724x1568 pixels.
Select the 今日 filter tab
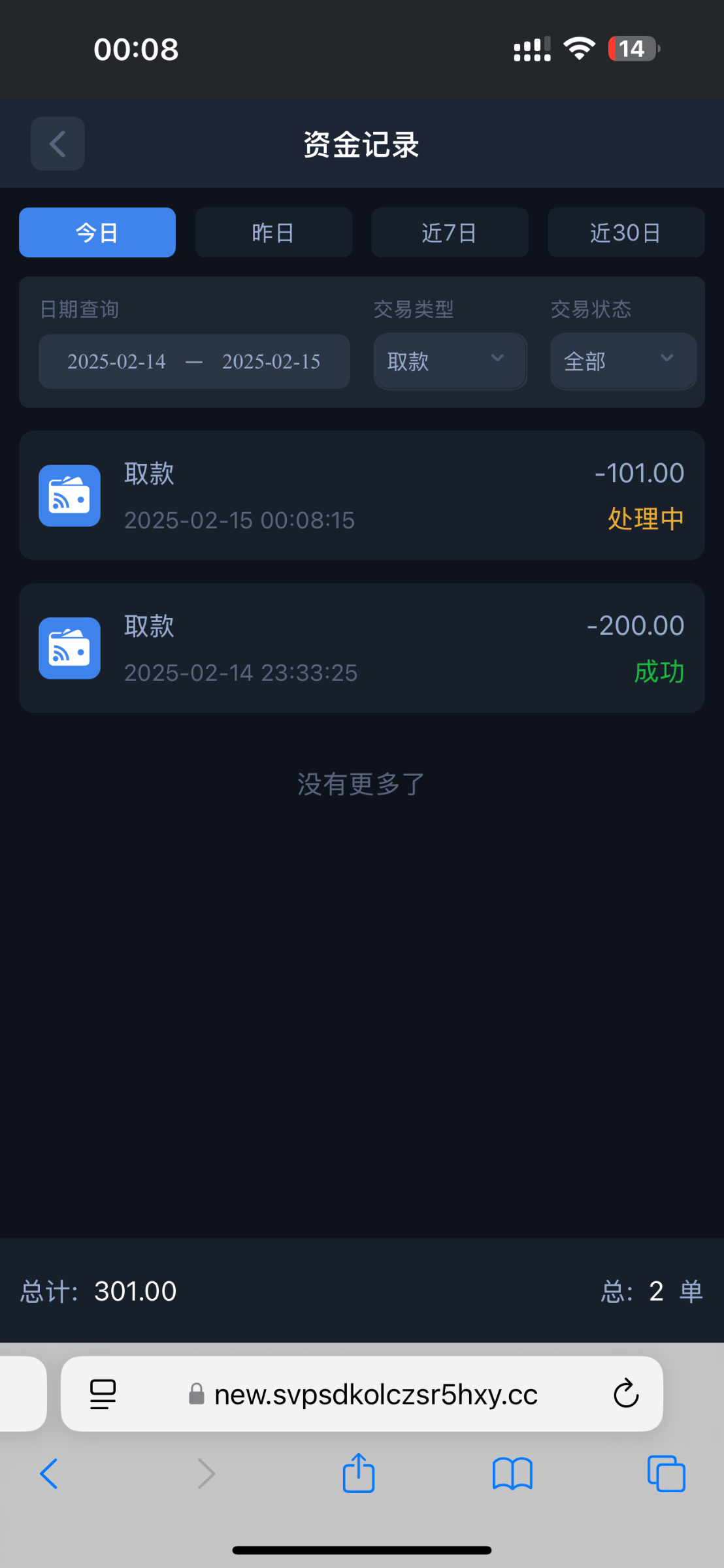tap(97, 233)
